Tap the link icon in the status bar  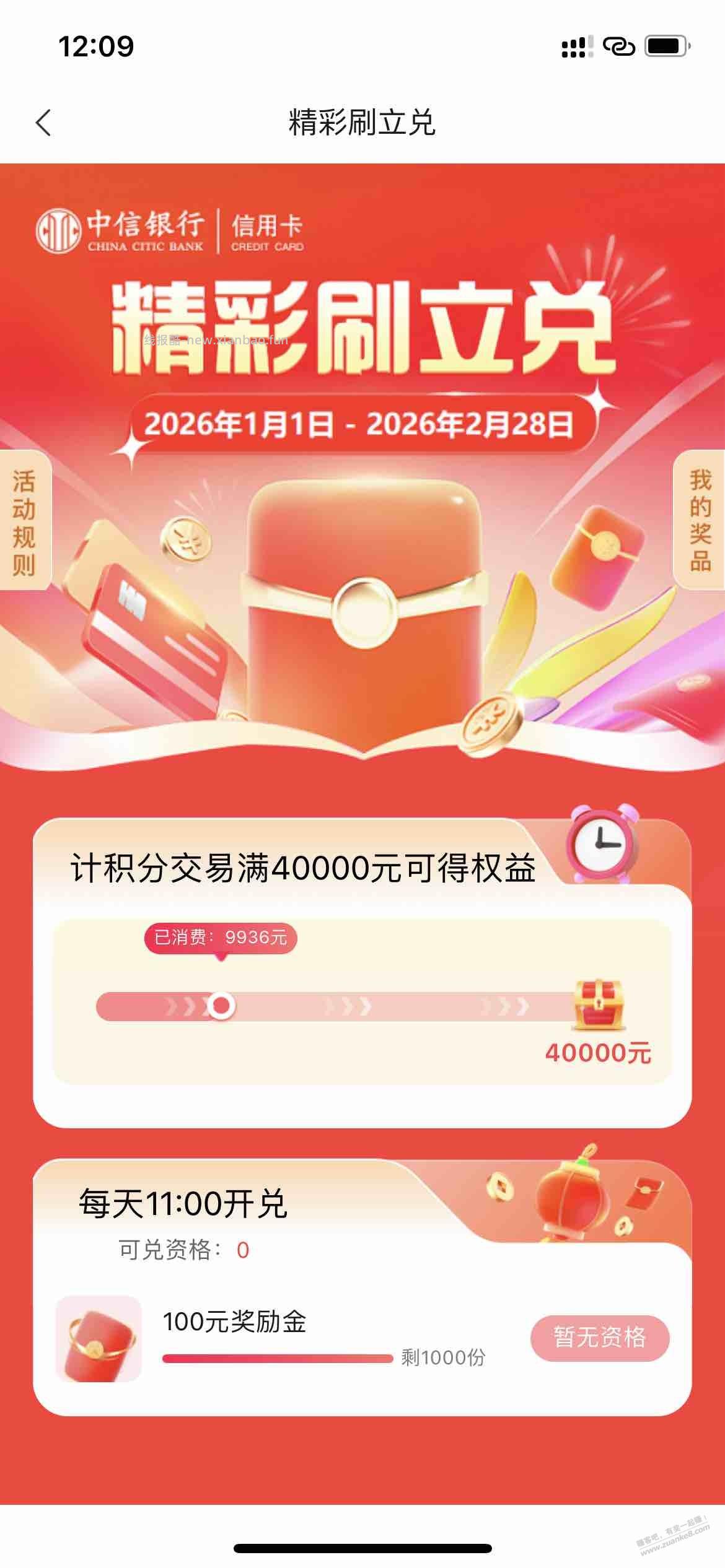click(620, 45)
